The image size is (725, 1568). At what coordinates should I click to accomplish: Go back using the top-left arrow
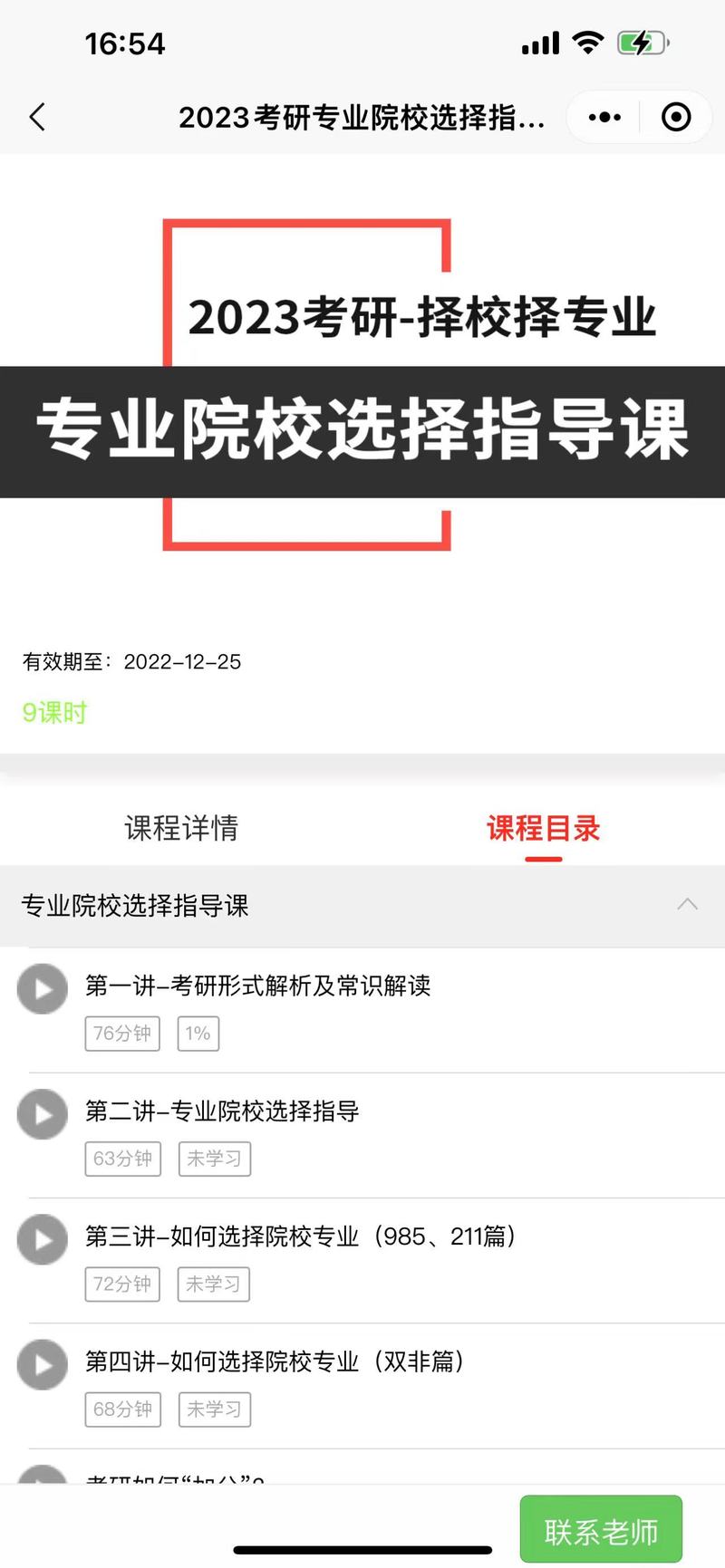[37, 117]
